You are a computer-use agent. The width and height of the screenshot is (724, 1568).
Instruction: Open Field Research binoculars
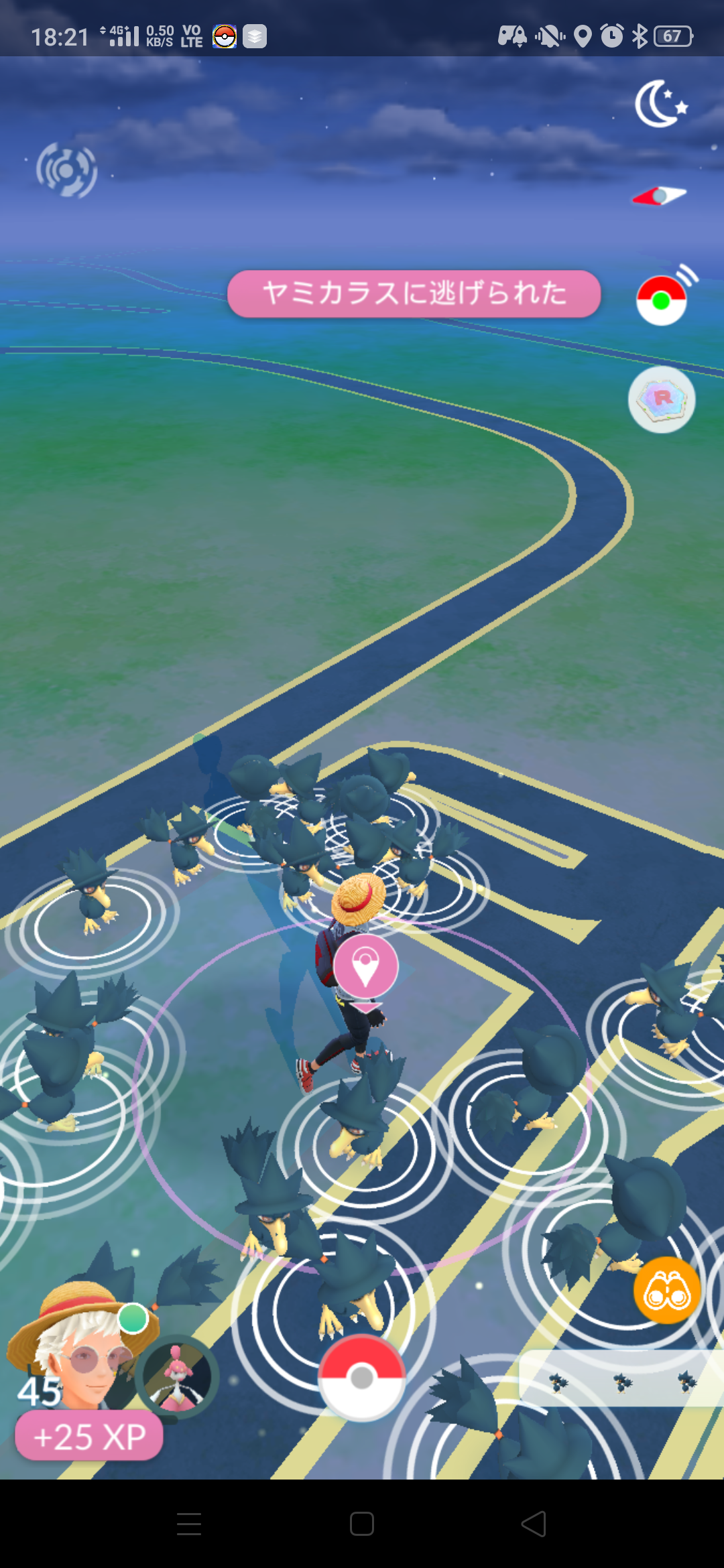point(667,1290)
